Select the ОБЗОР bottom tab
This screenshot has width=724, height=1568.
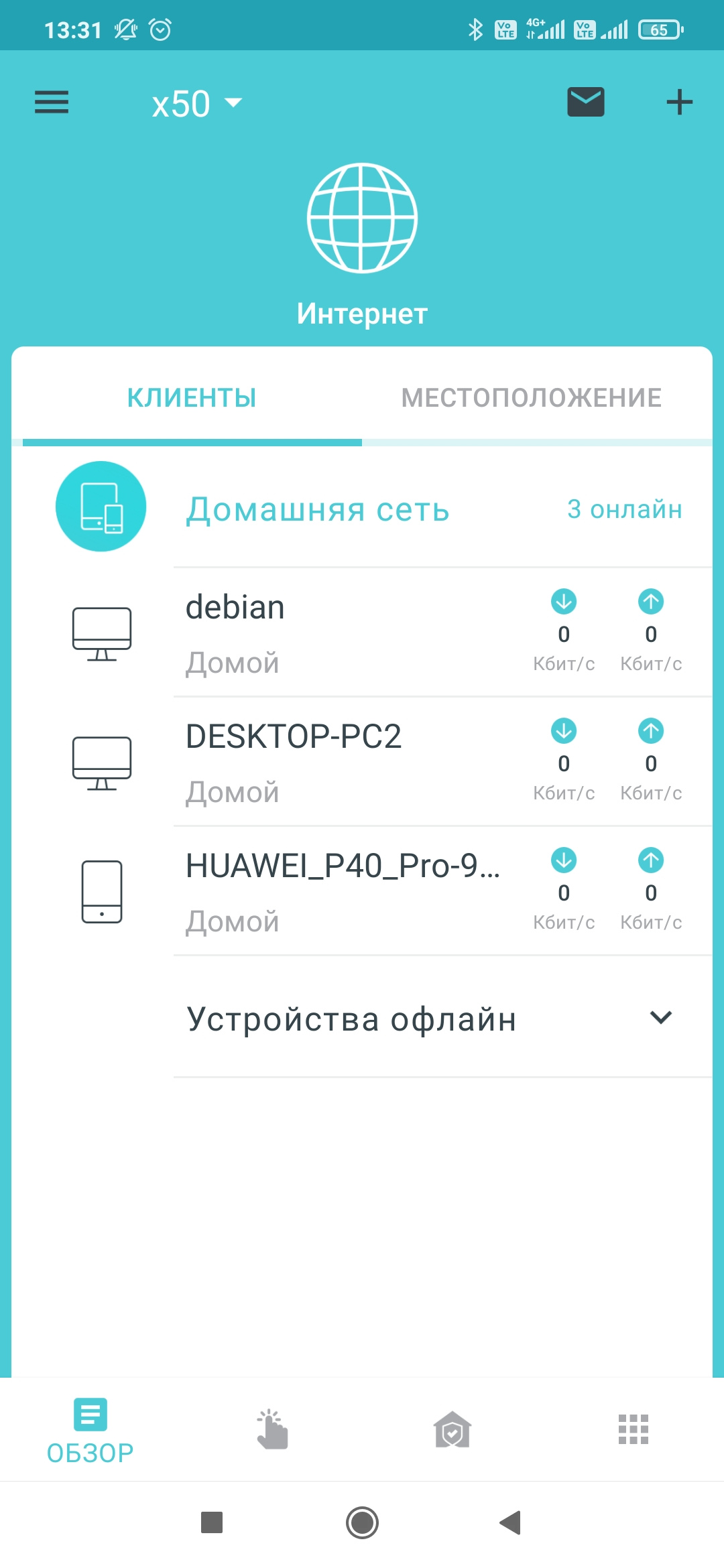pyautogui.click(x=90, y=1431)
